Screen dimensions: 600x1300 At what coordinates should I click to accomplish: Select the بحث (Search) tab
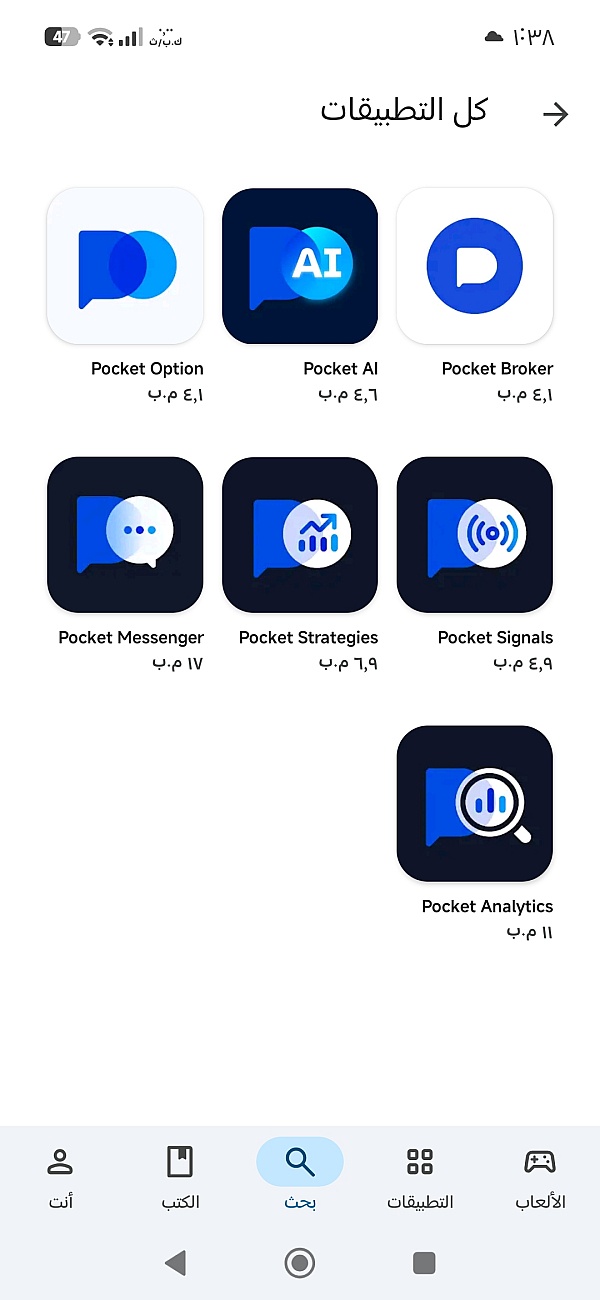300,1177
